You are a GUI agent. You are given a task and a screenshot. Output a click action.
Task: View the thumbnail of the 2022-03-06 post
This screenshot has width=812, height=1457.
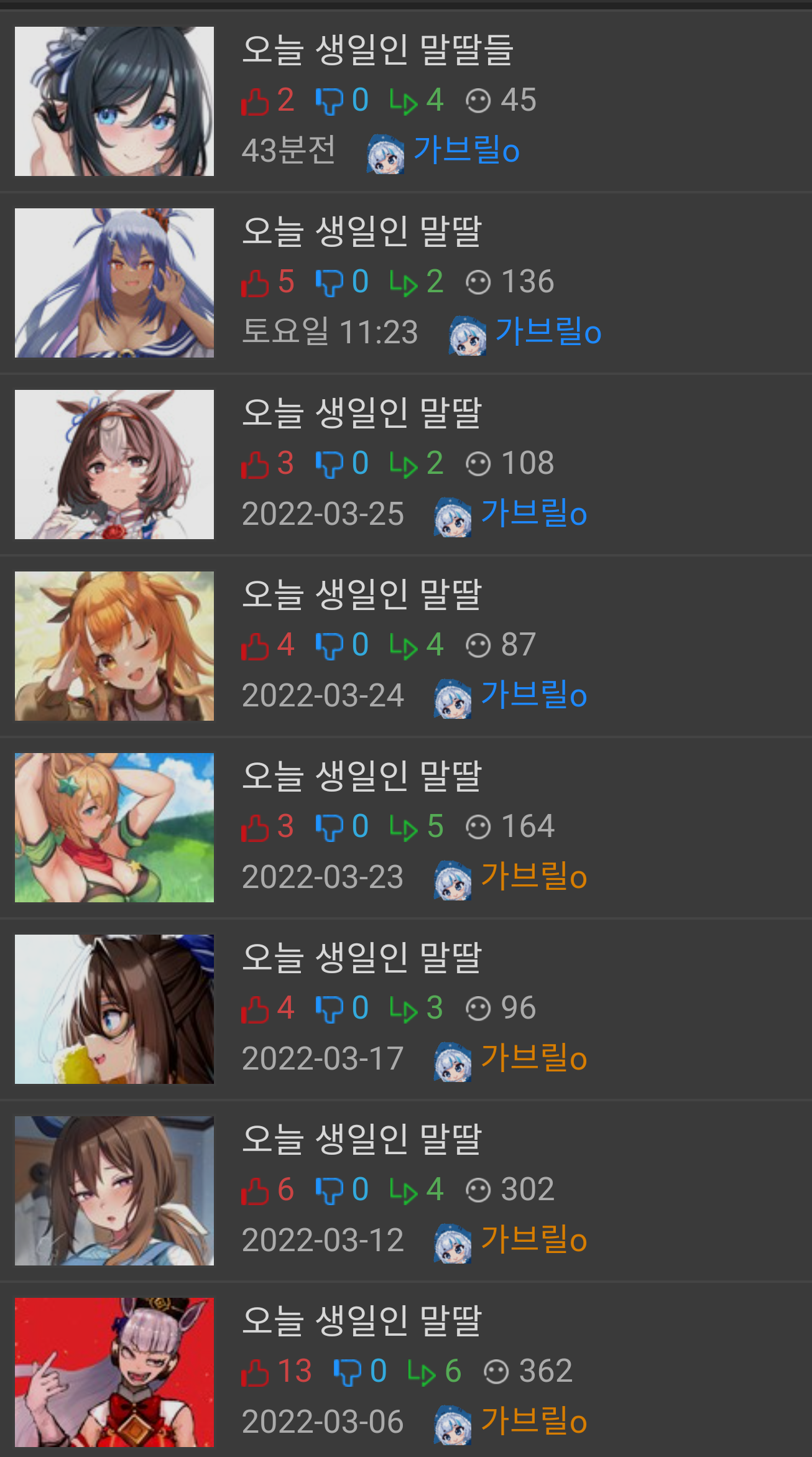[x=114, y=1372]
